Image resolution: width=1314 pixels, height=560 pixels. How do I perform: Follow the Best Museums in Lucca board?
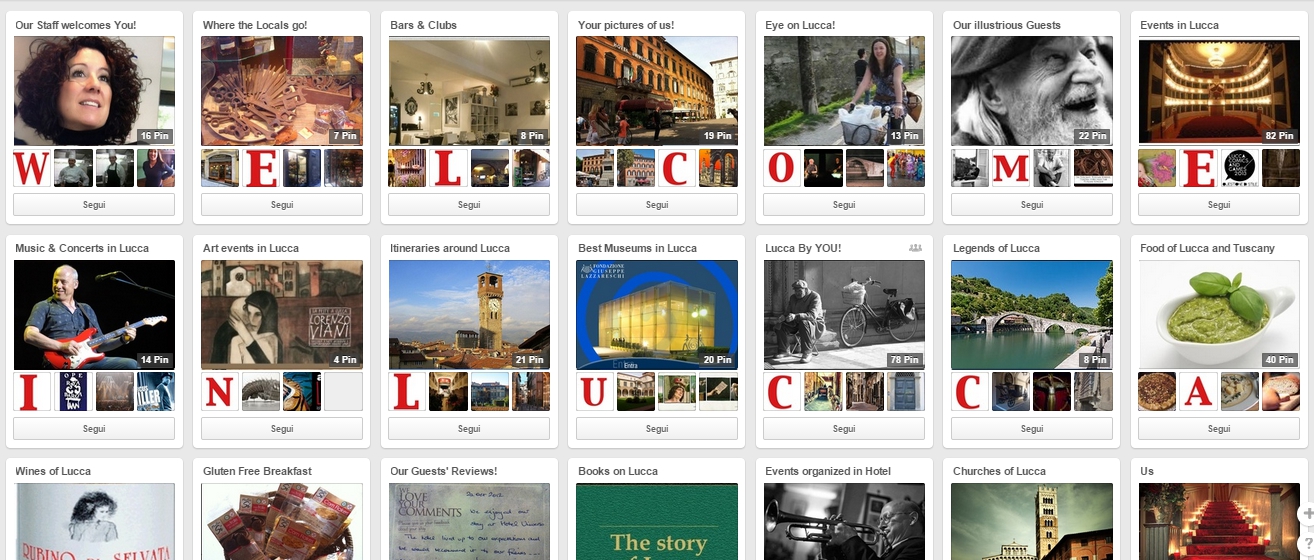[657, 428]
